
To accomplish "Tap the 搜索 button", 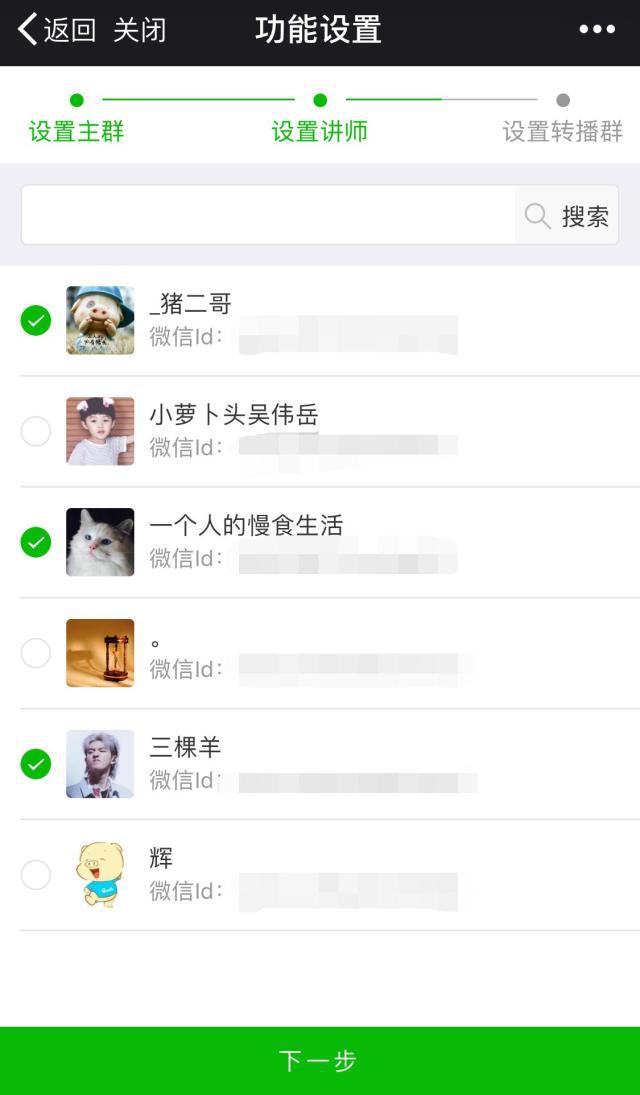I will pos(567,215).
